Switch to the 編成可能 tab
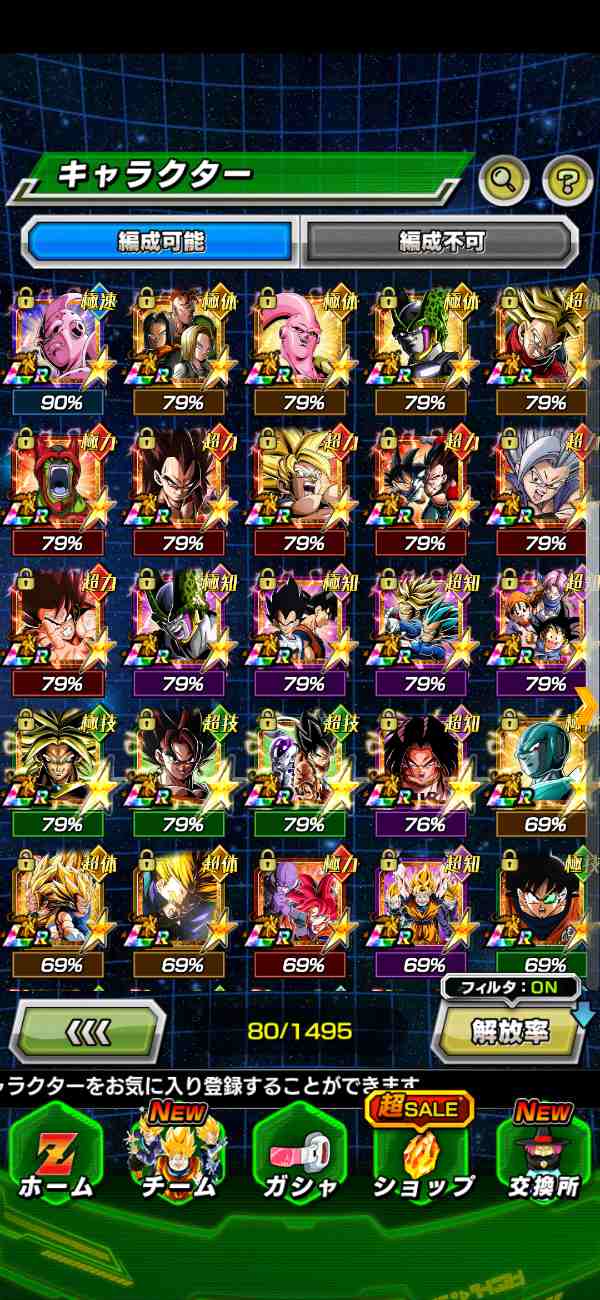 click(160, 242)
